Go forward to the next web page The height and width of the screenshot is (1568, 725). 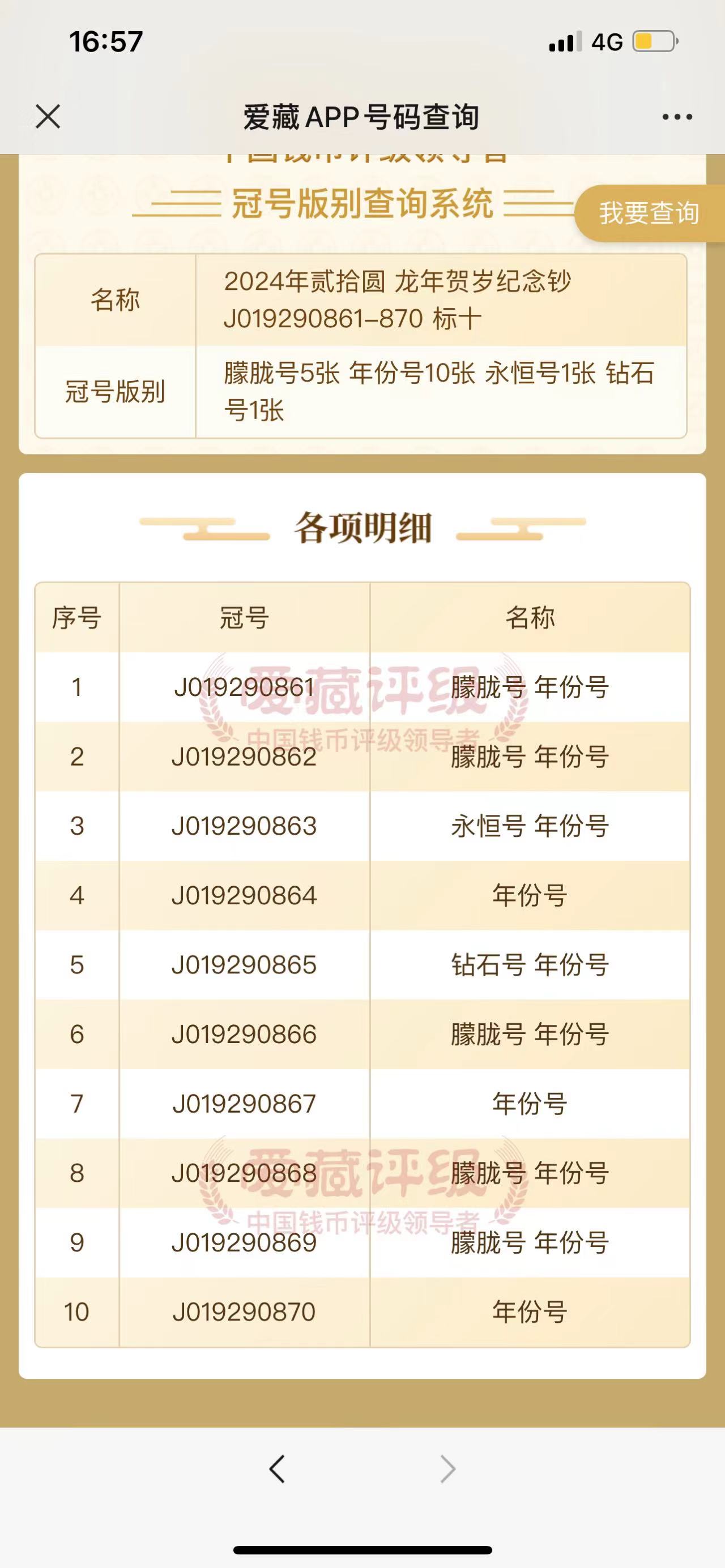pos(447,1469)
